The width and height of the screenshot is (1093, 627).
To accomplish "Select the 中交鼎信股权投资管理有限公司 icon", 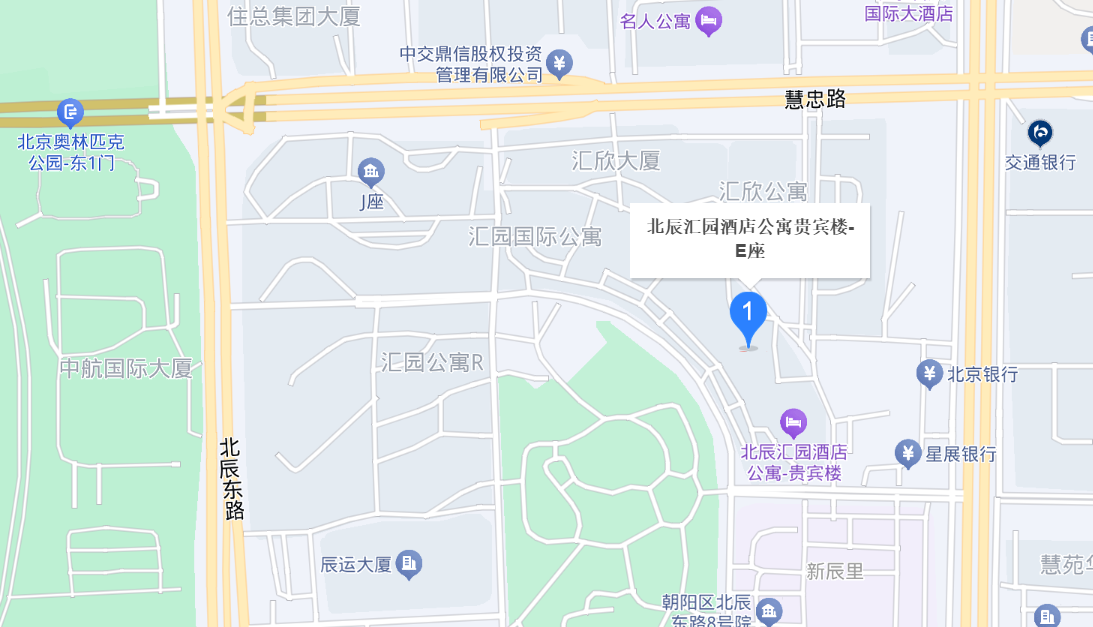I will [560, 65].
